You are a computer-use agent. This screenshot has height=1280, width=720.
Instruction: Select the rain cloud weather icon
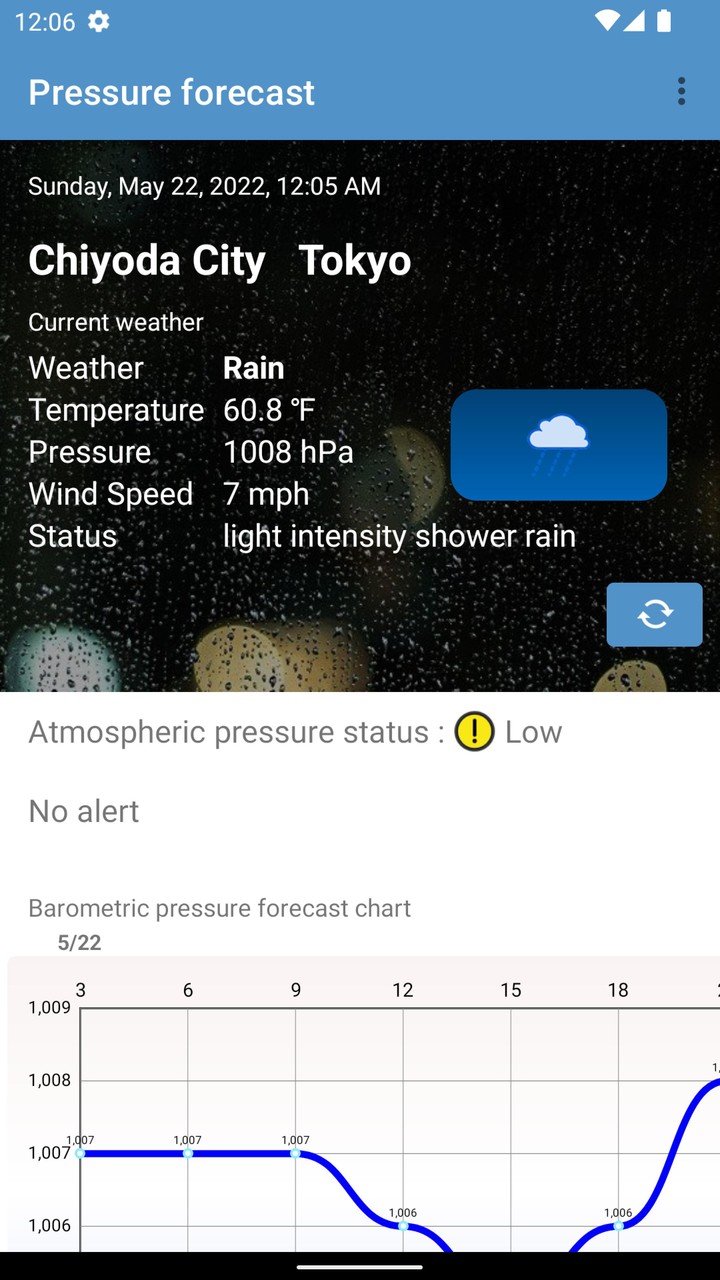coord(558,443)
